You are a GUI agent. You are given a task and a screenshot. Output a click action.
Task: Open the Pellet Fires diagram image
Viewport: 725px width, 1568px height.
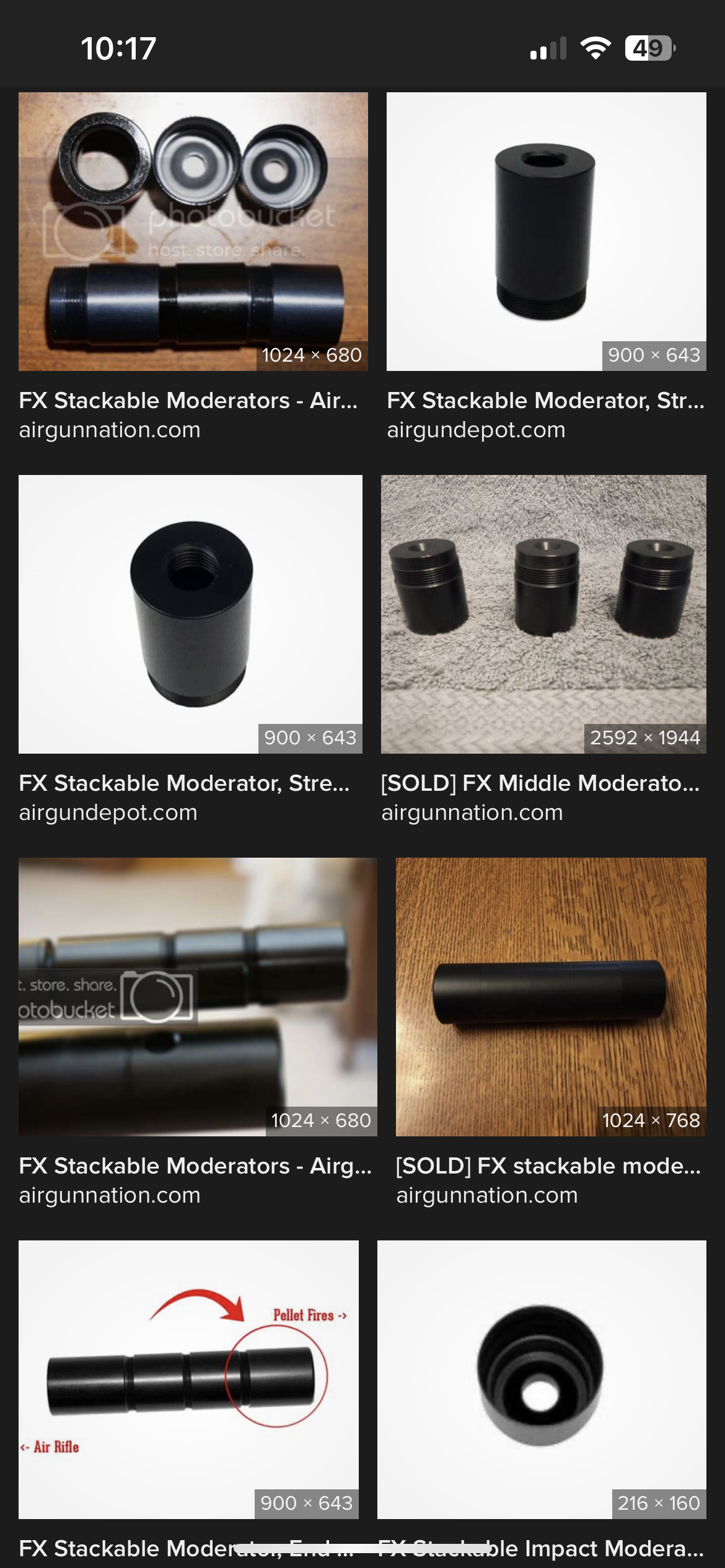point(188,1379)
